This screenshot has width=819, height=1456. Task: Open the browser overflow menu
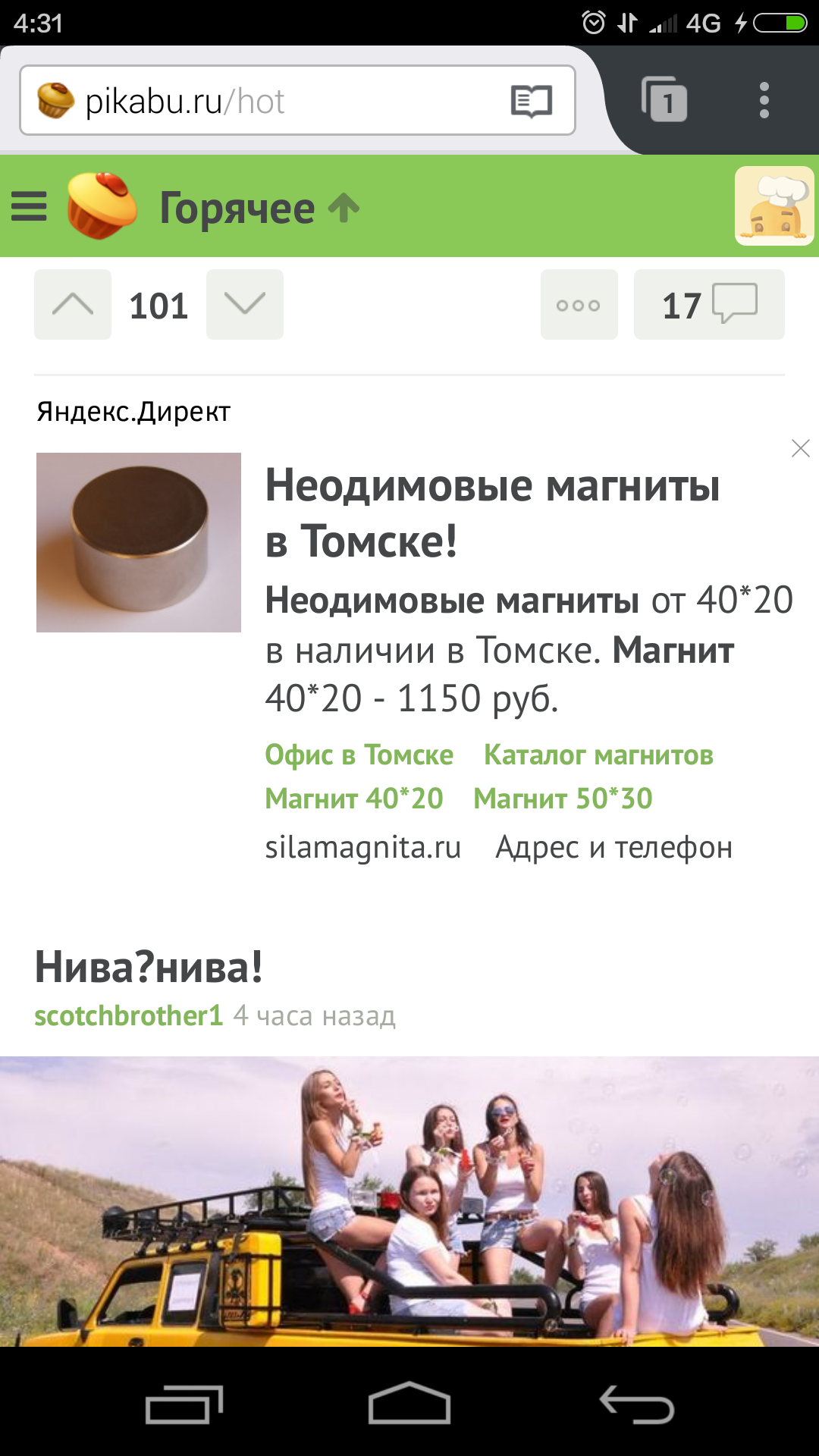coord(764,100)
